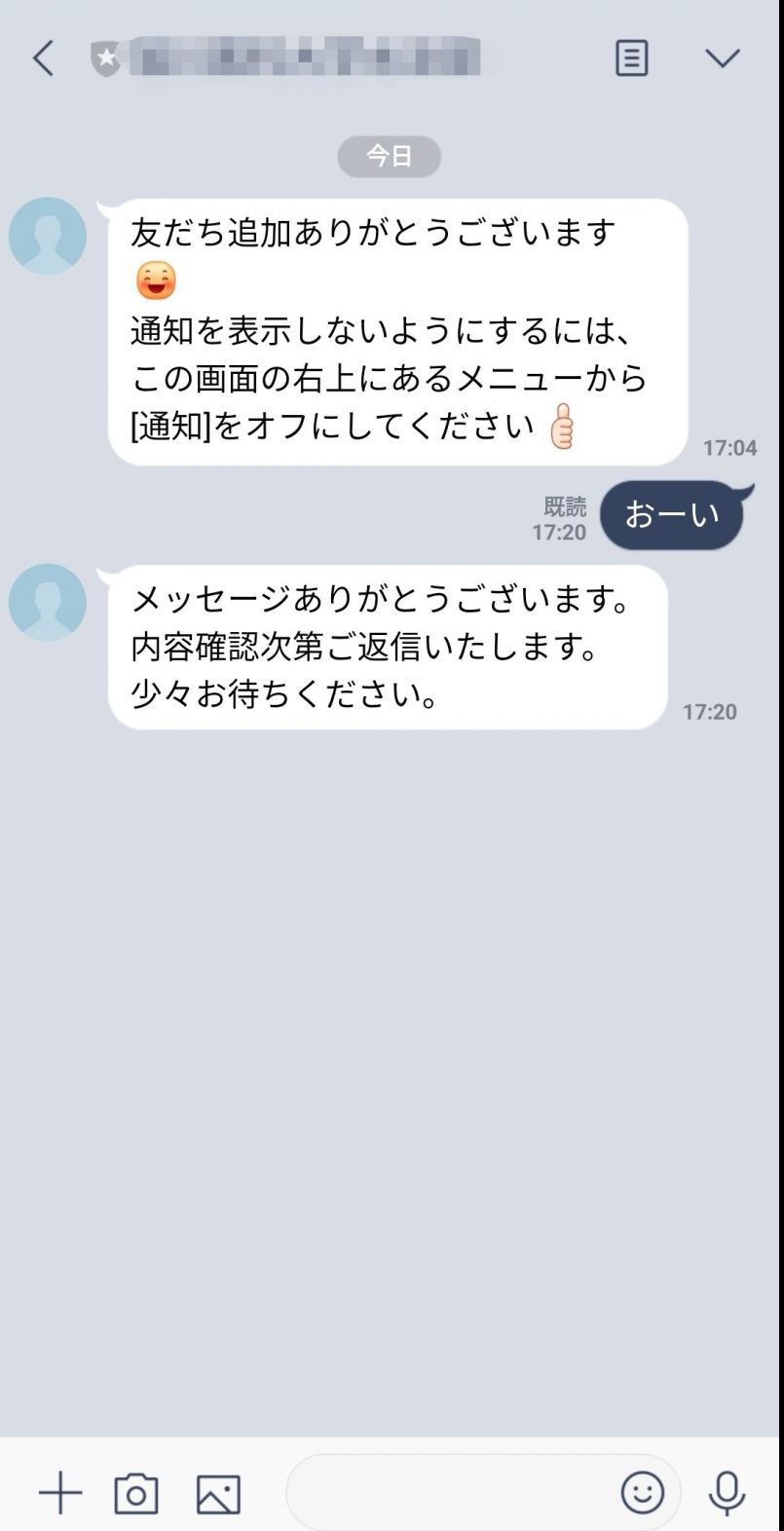
Task: View the sender's profile avatar beside the welcome message
Action: (48, 236)
